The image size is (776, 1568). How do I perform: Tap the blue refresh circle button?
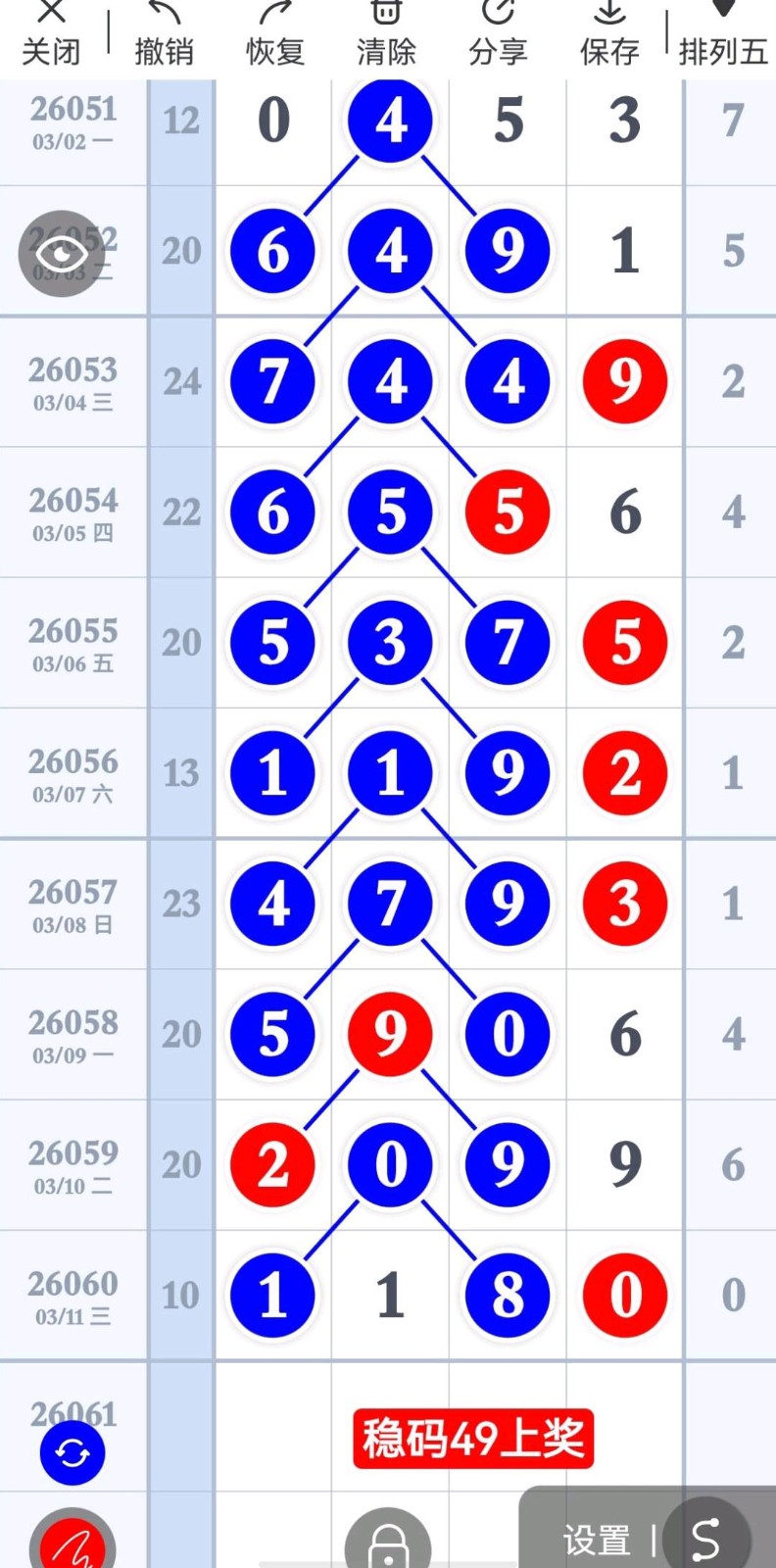point(73,1452)
